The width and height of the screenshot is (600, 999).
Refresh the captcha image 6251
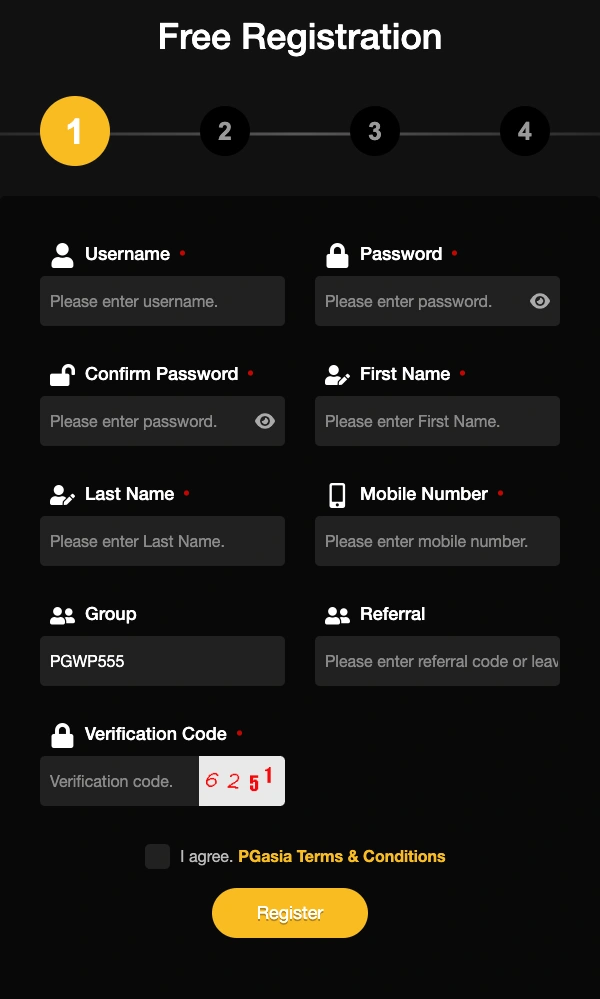point(242,781)
